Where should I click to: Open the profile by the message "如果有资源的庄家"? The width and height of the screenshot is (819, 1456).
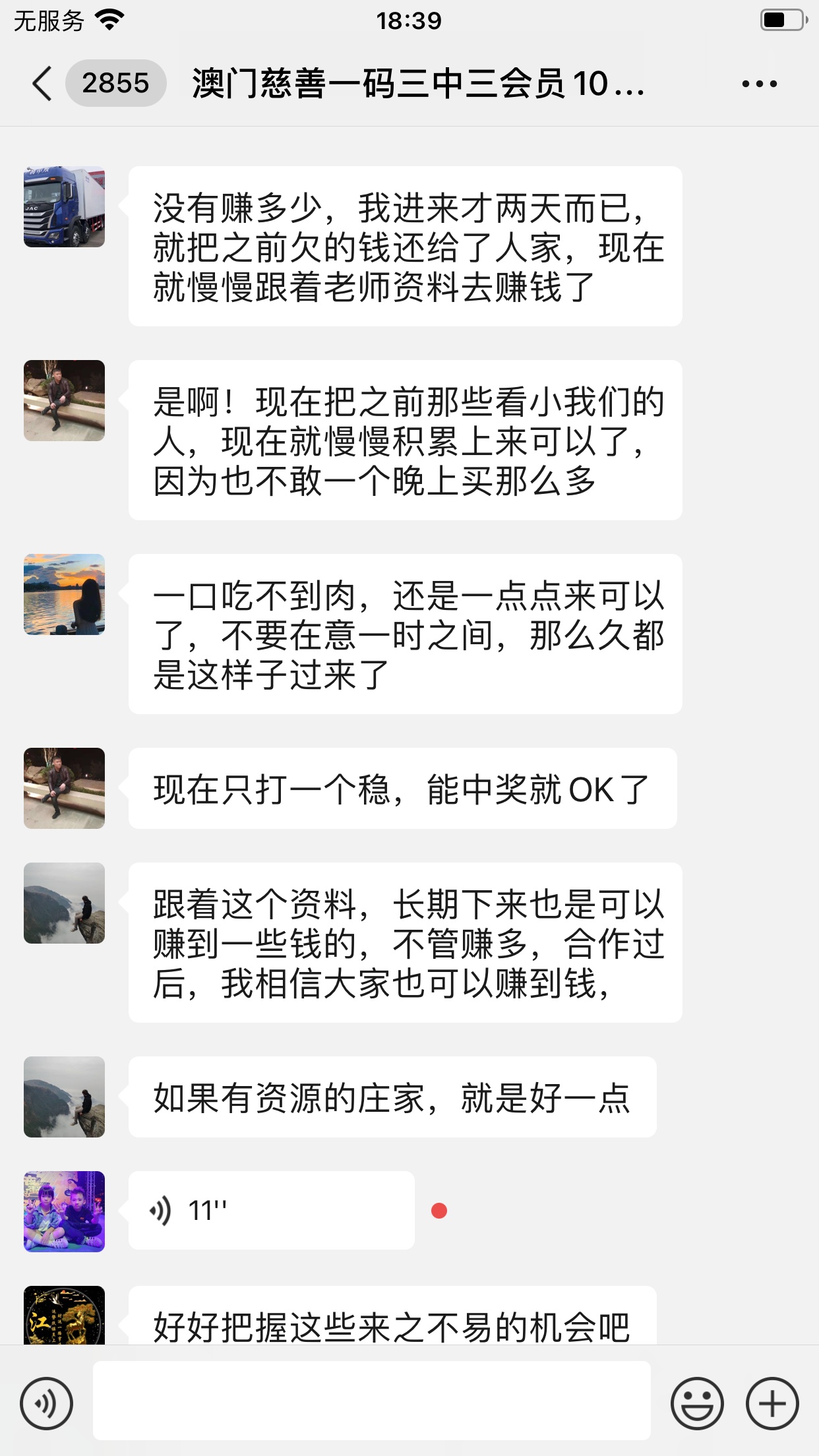(64, 1097)
